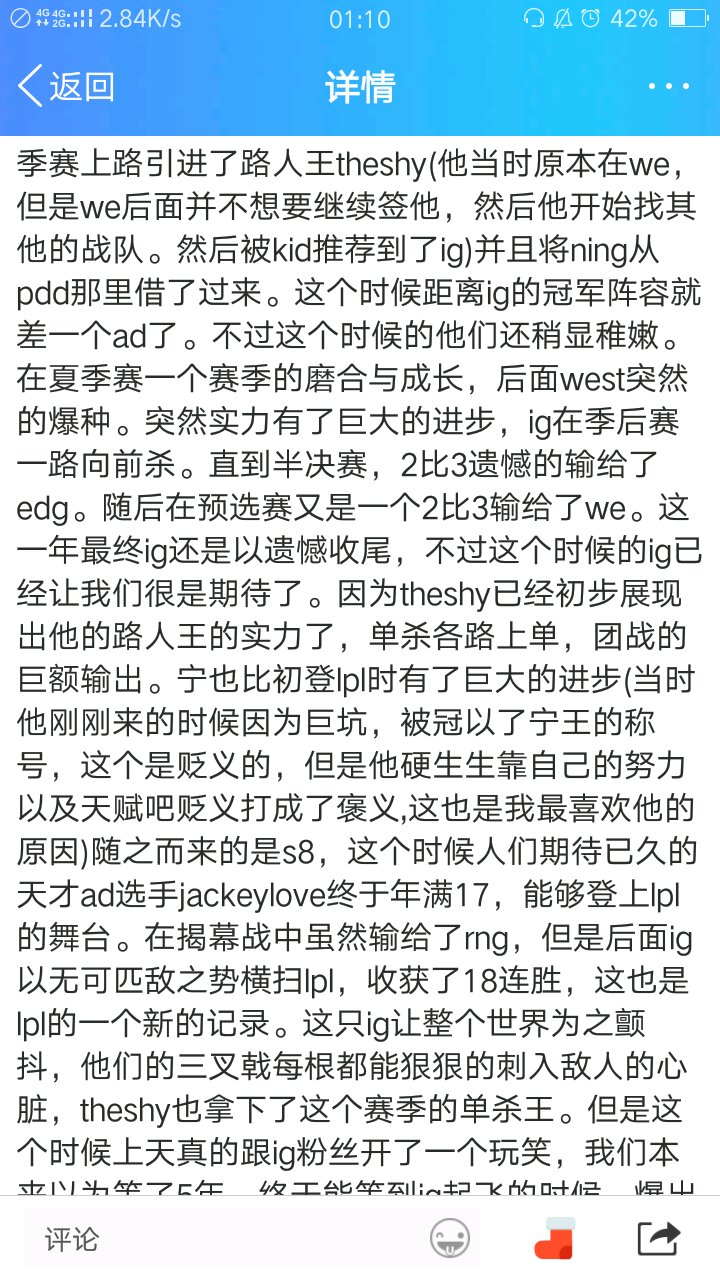Open the emoji face picker
Image resolution: width=720 pixels, height=1280 pixels.
pos(450,1239)
